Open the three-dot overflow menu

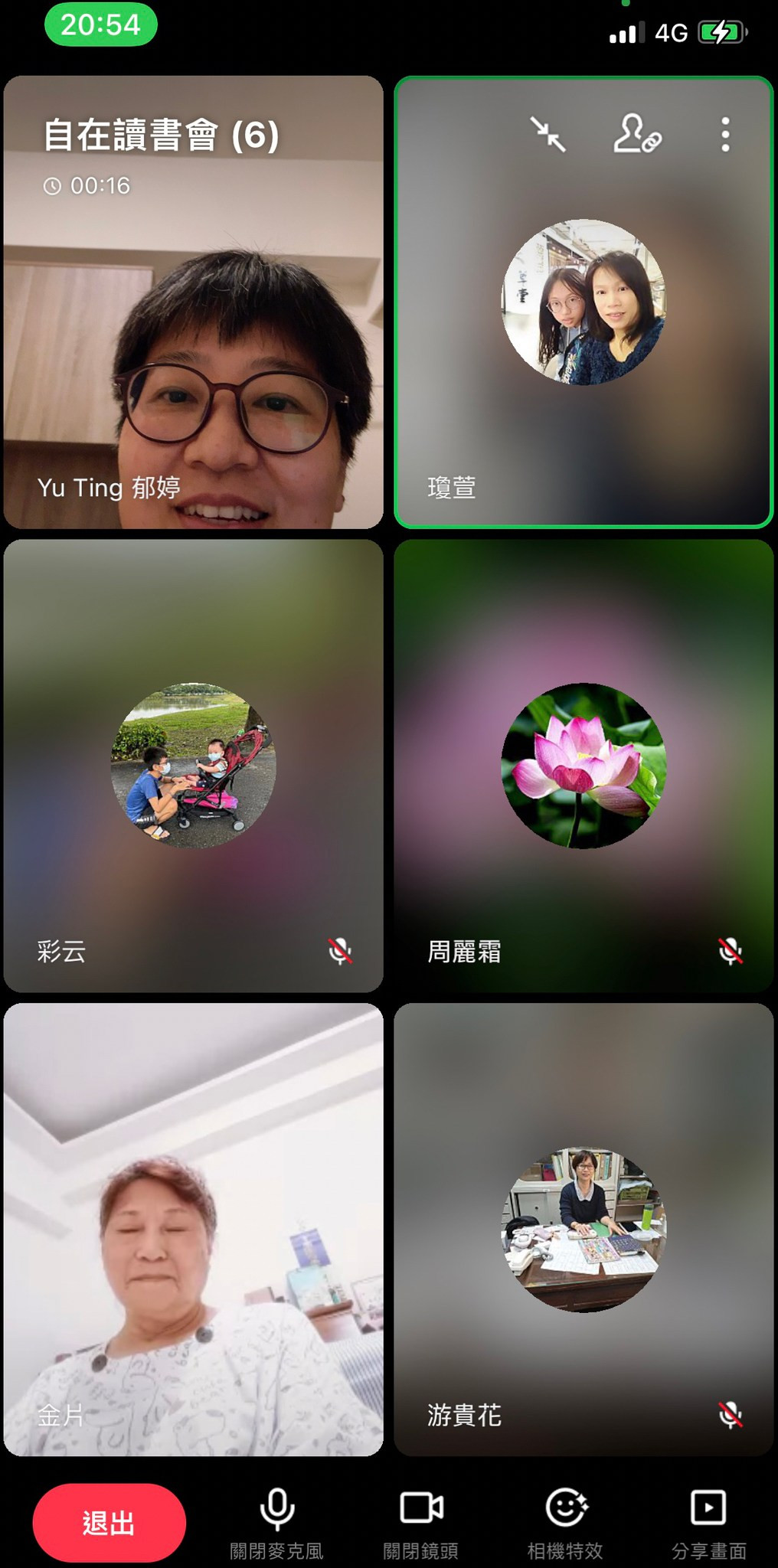coord(724,135)
